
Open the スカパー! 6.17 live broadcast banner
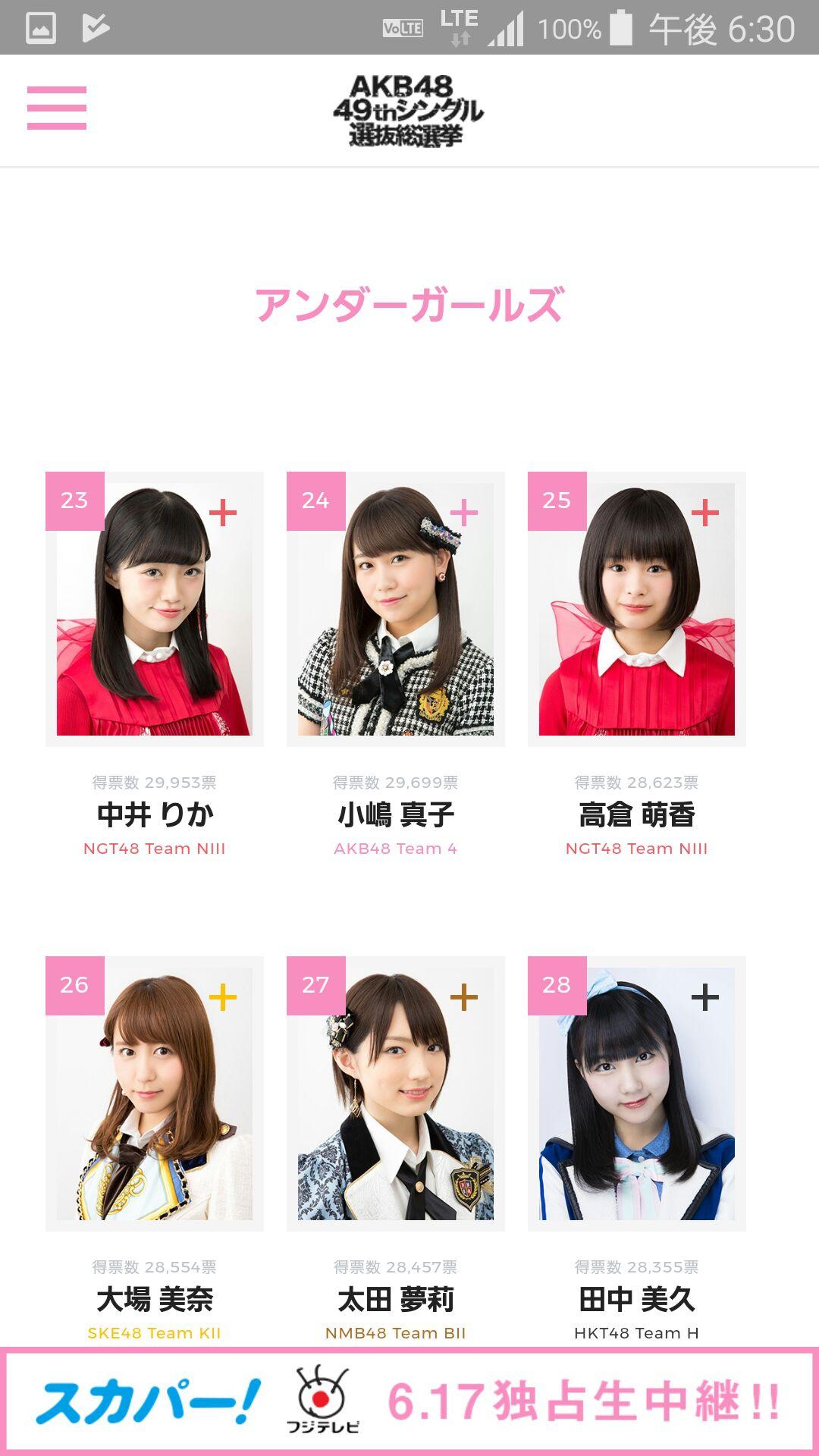(x=409, y=1401)
